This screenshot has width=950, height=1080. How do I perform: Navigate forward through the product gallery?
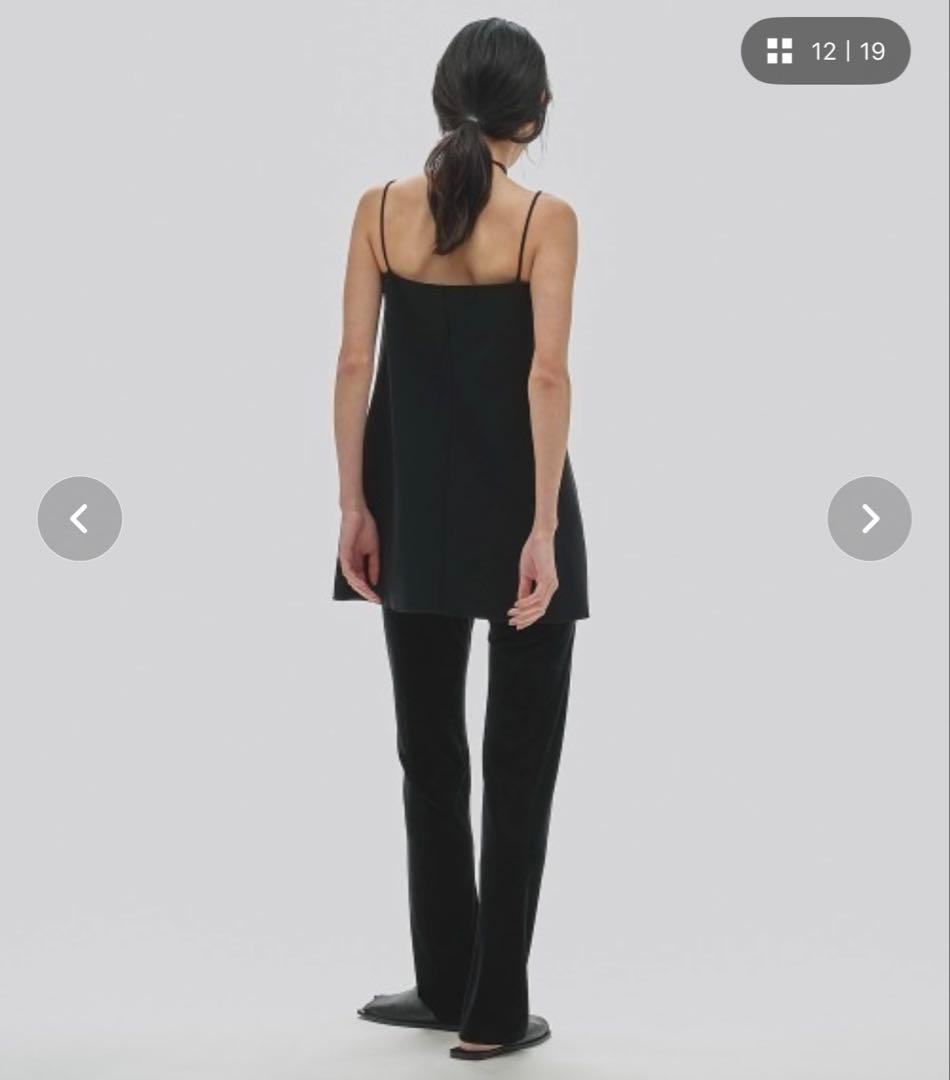(x=869, y=518)
